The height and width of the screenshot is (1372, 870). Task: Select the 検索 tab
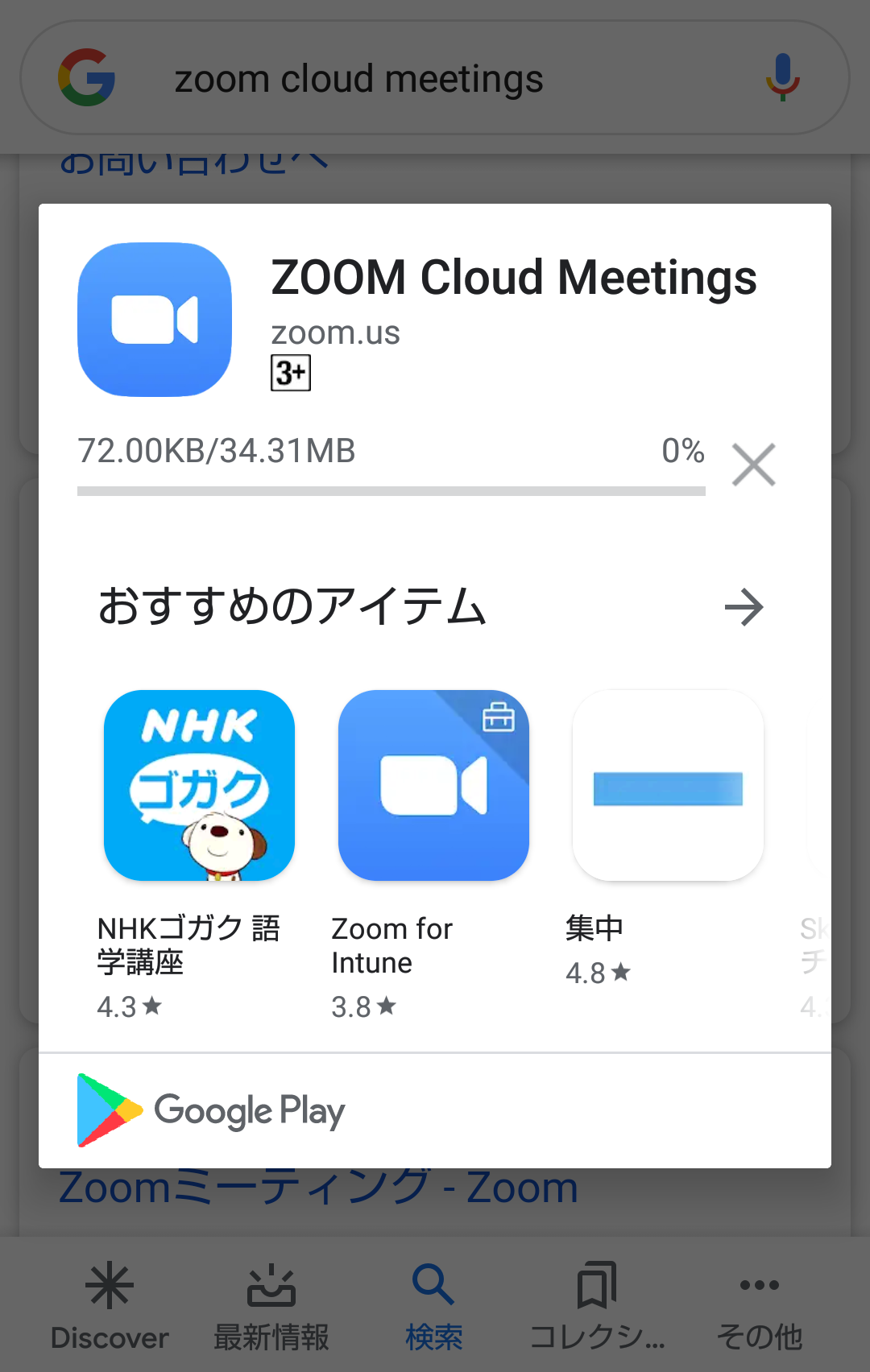pyautogui.click(x=434, y=1305)
